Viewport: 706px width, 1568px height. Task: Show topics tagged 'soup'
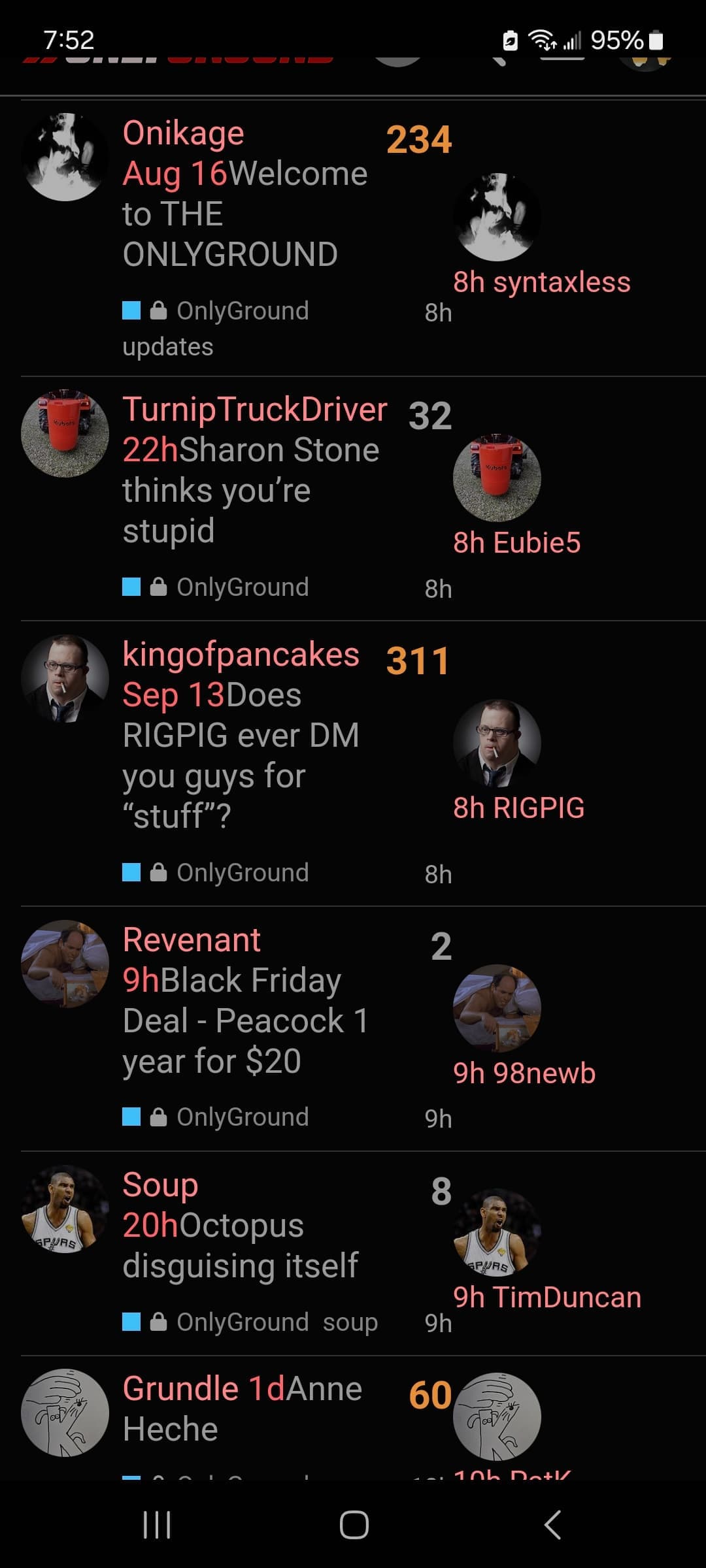point(350,1322)
